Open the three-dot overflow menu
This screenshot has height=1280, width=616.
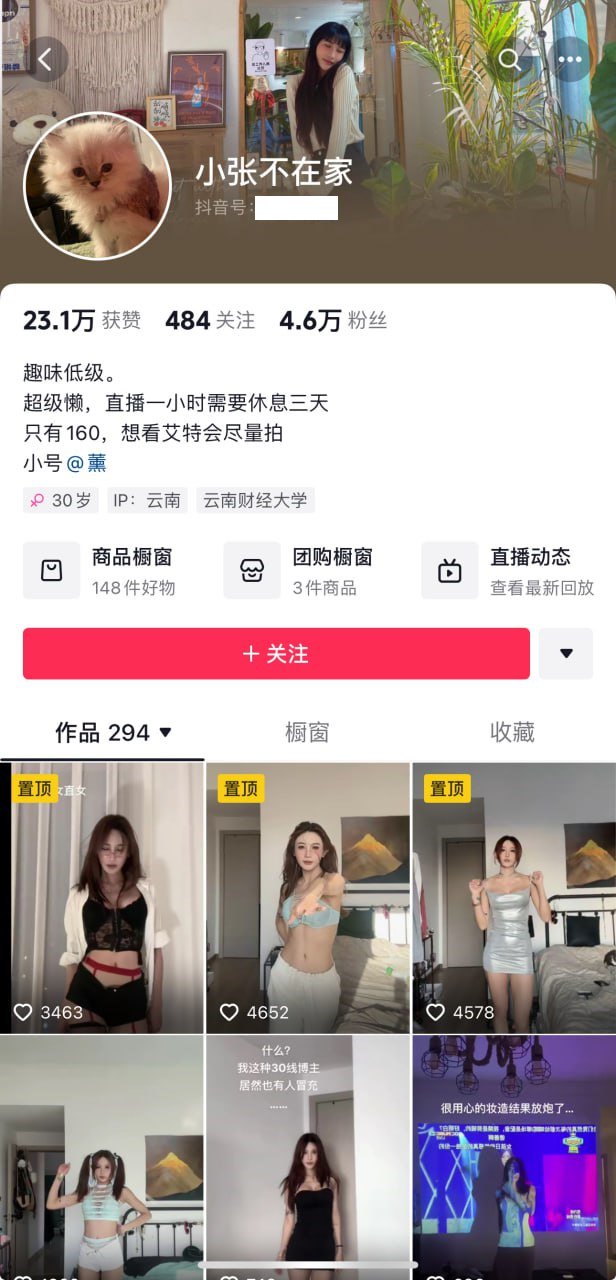tap(570, 60)
